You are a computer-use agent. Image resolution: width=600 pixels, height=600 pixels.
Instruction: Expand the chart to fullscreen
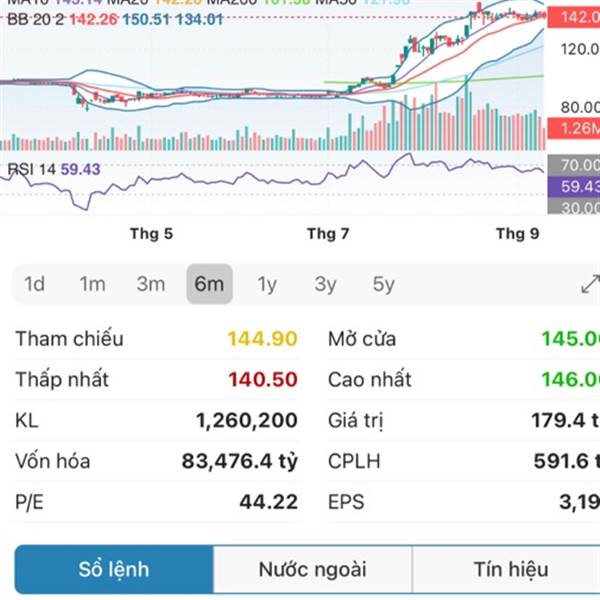589,284
